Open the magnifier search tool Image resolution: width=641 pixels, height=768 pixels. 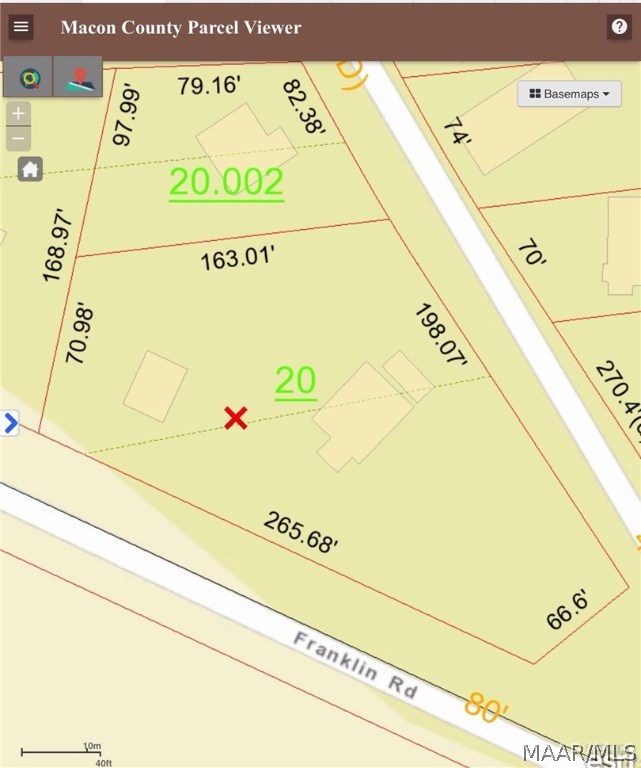[x=28, y=77]
